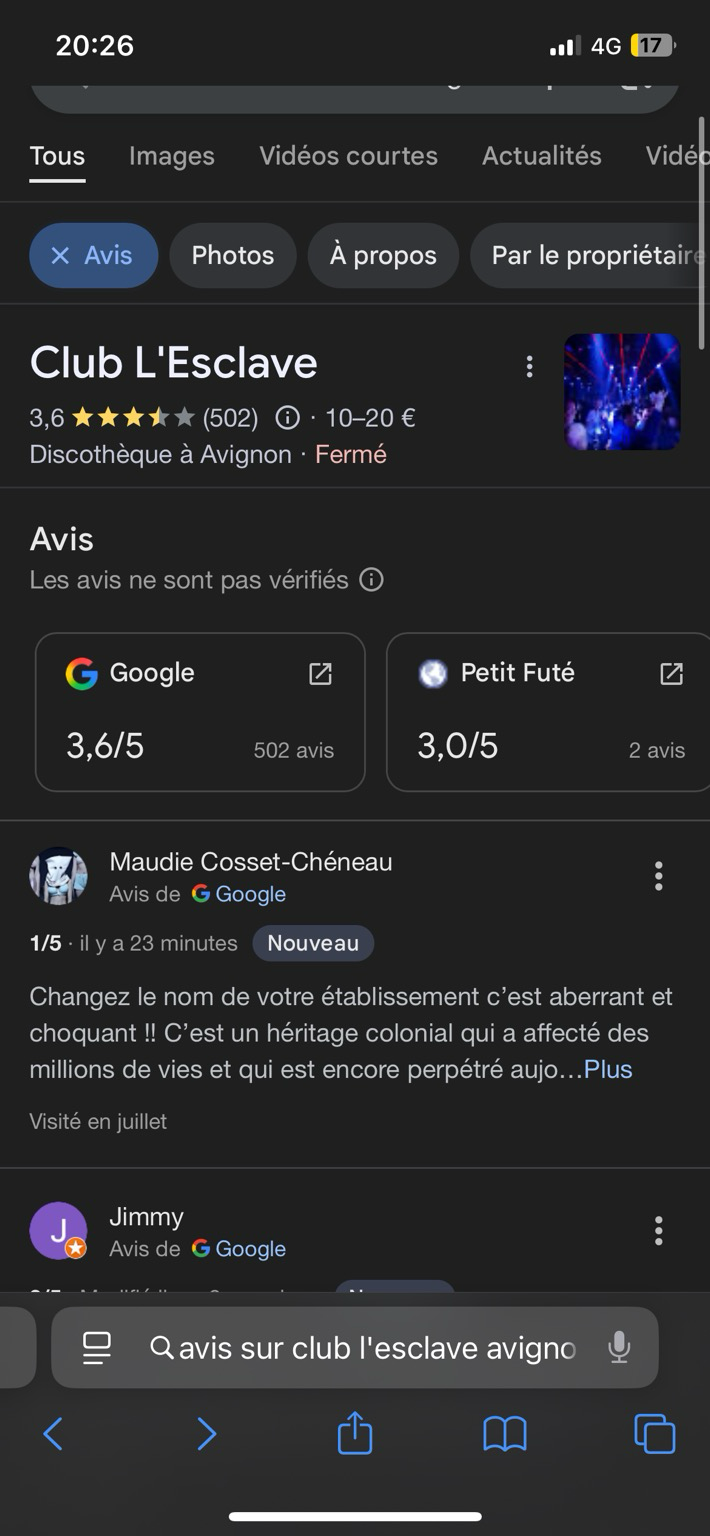Open Safari bookmarks
The image size is (710, 1536).
505,1435
